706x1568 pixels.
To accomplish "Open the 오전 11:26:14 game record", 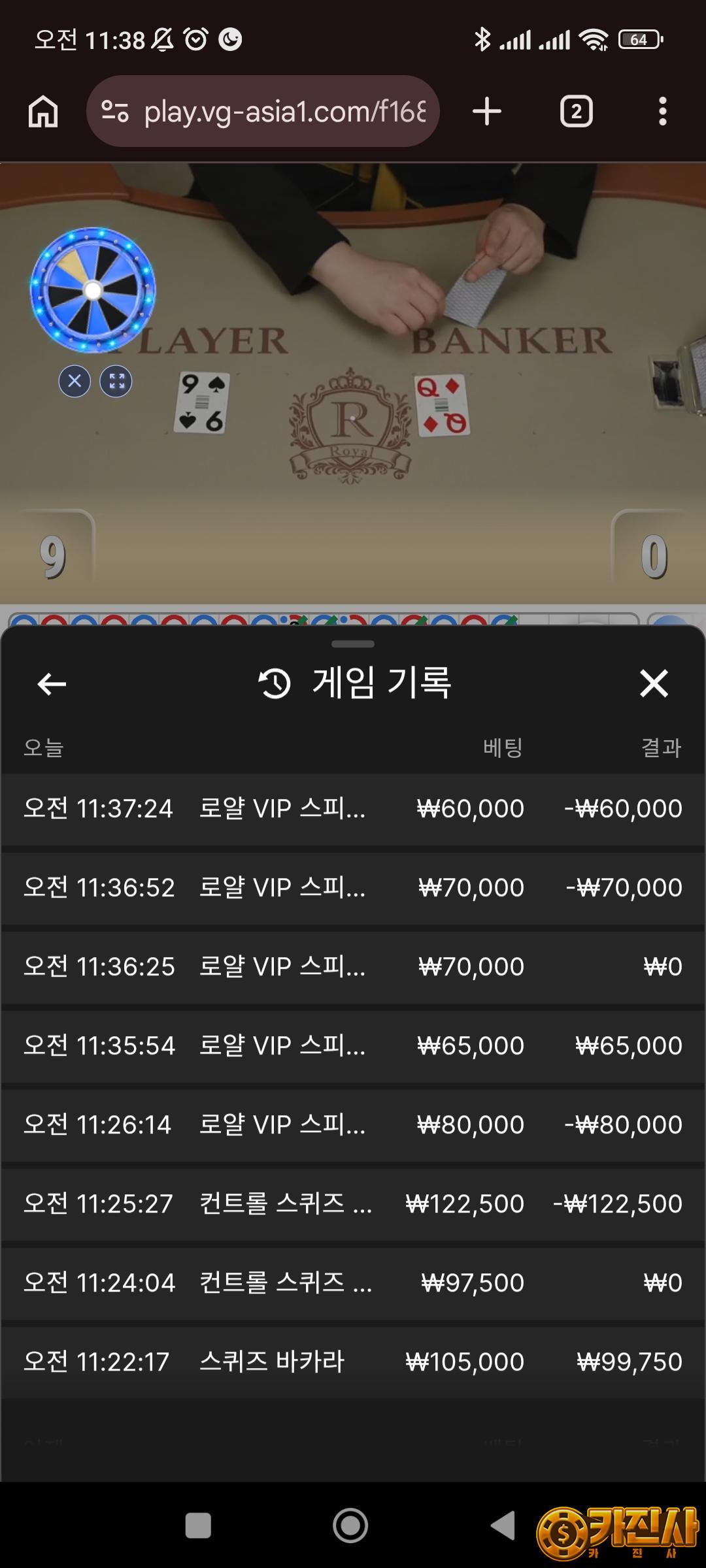I will click(x=353, y=1125).
